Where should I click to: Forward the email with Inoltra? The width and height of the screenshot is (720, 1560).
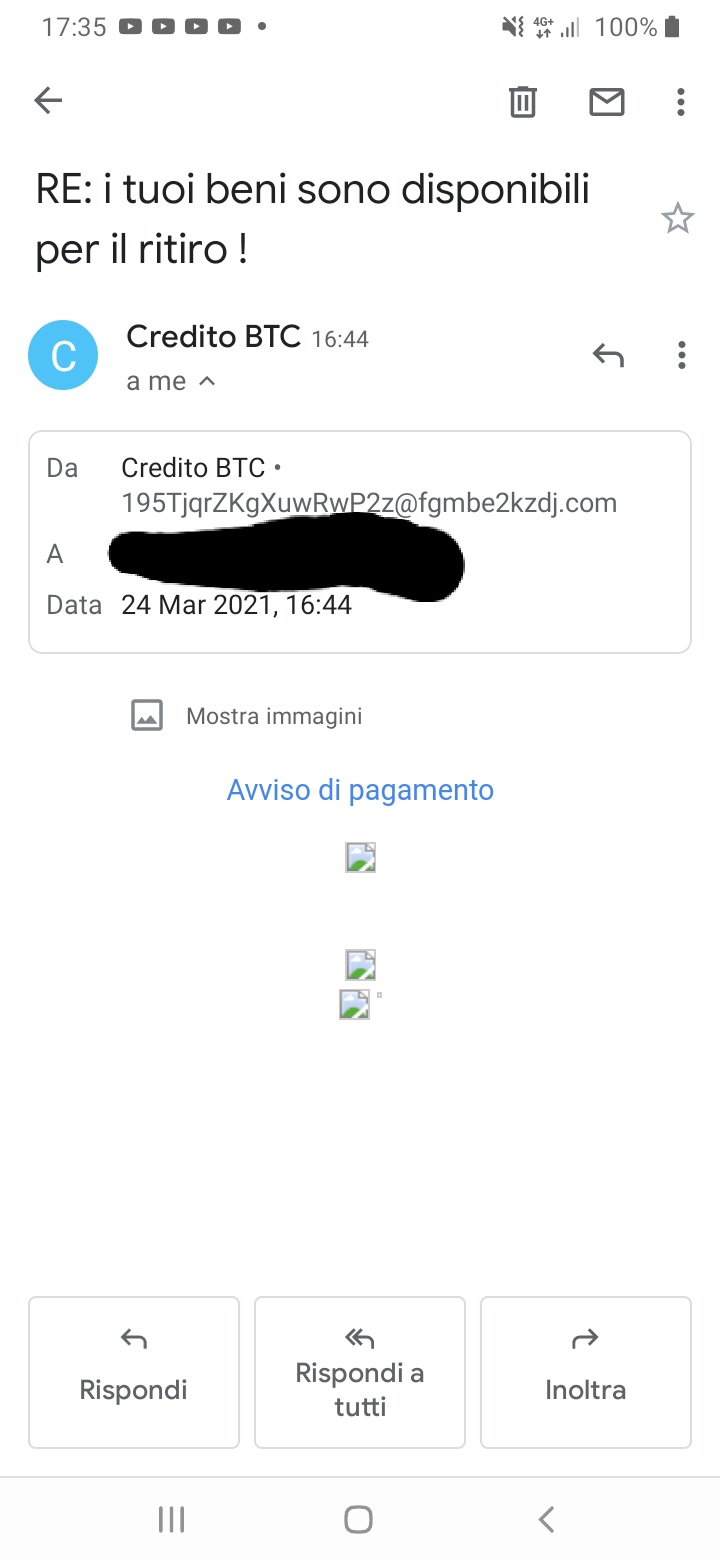tap(585, 1371)
